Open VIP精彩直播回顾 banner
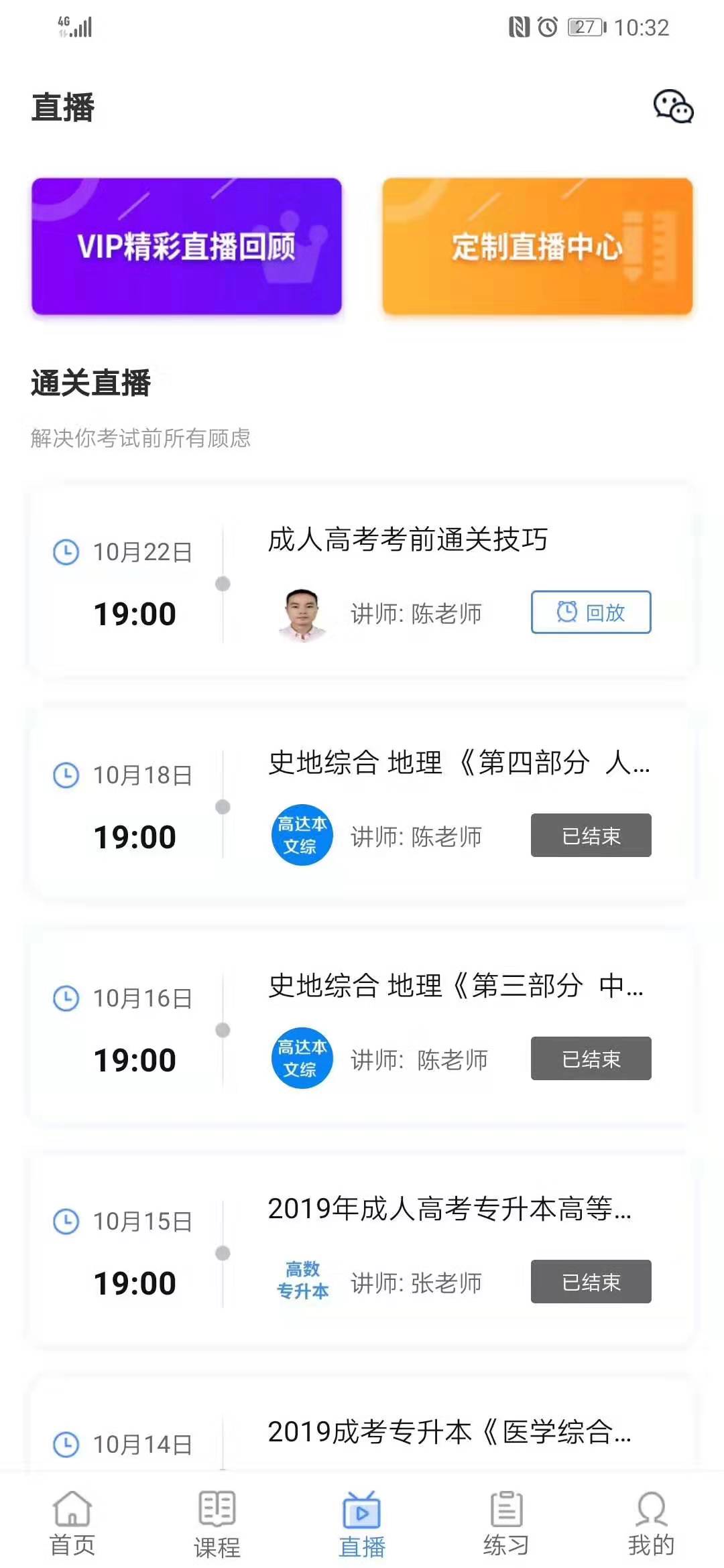 pyautogui.click(x=186, y=246)
